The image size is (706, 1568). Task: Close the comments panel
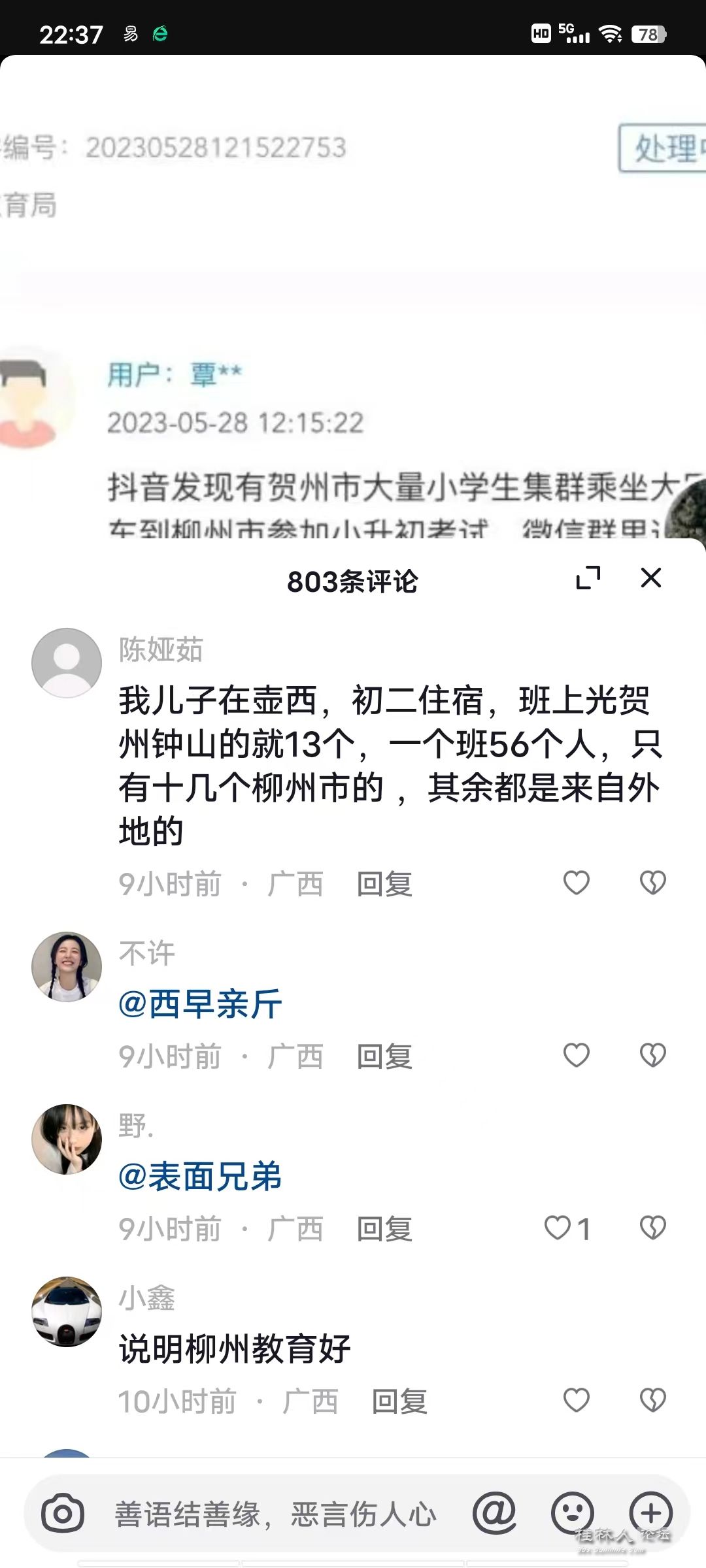click(x=650, y=578)
